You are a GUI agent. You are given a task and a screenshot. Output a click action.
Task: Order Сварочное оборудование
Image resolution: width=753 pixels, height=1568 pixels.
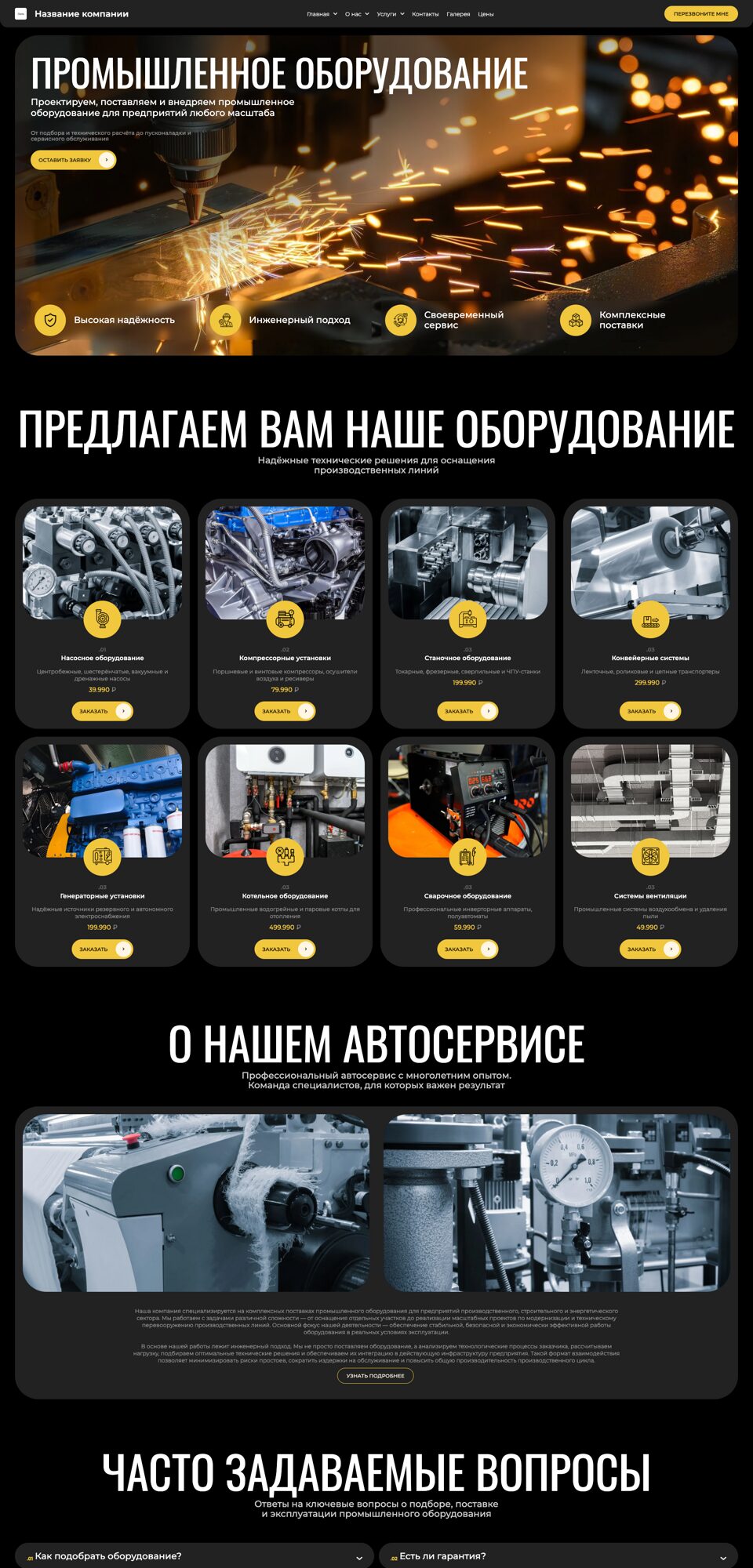click(x=467, y=949)
